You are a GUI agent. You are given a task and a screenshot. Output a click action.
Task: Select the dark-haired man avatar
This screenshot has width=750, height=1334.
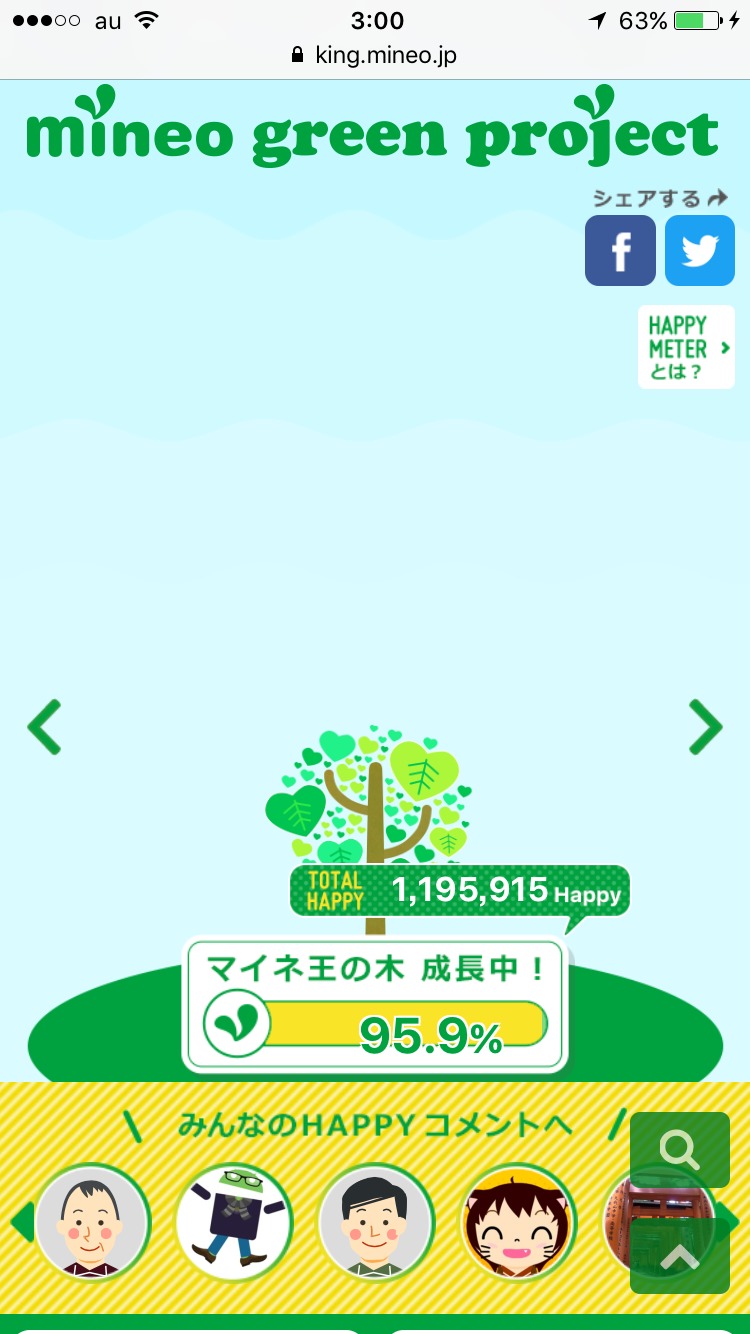click(x=376, y=1222)
